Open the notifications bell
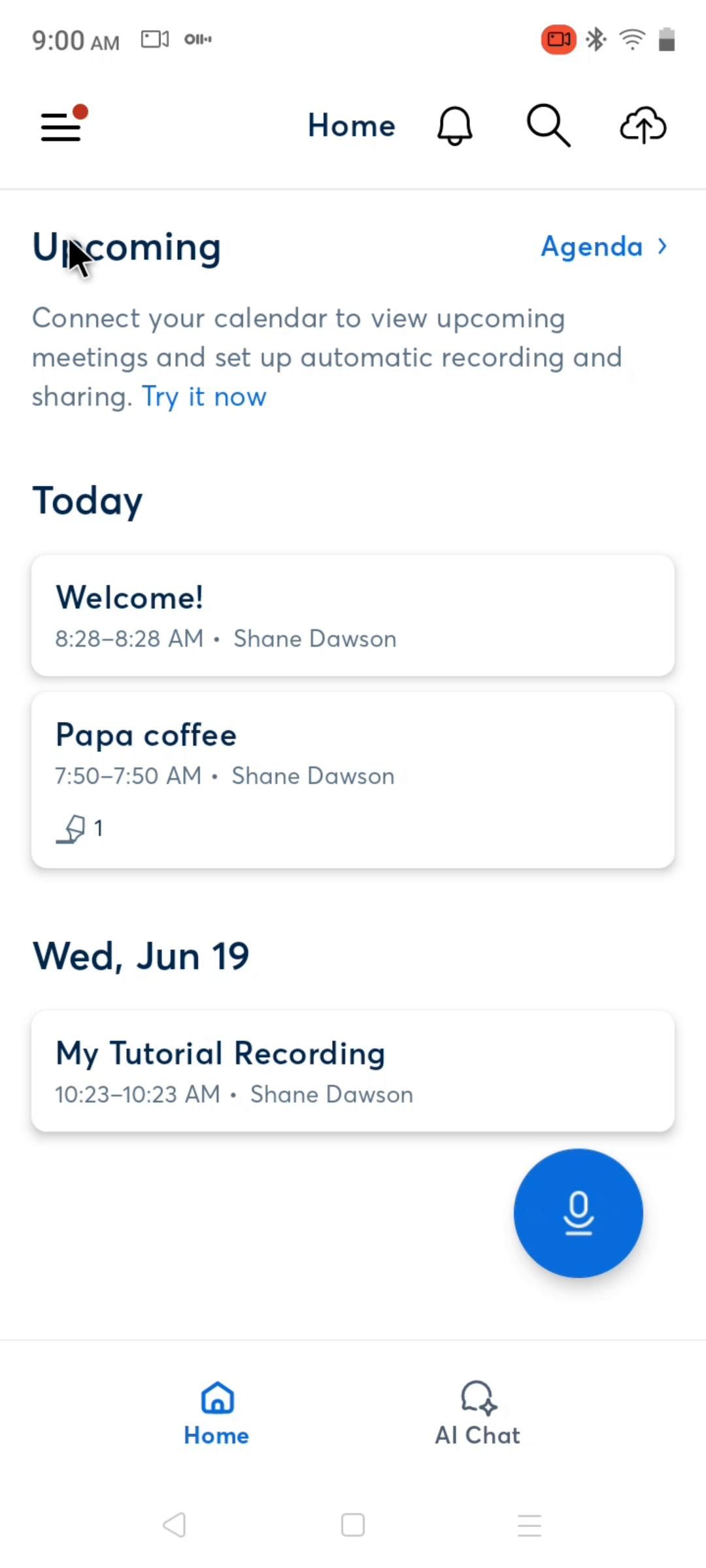The image size is (706, 1568). [455, 125]
